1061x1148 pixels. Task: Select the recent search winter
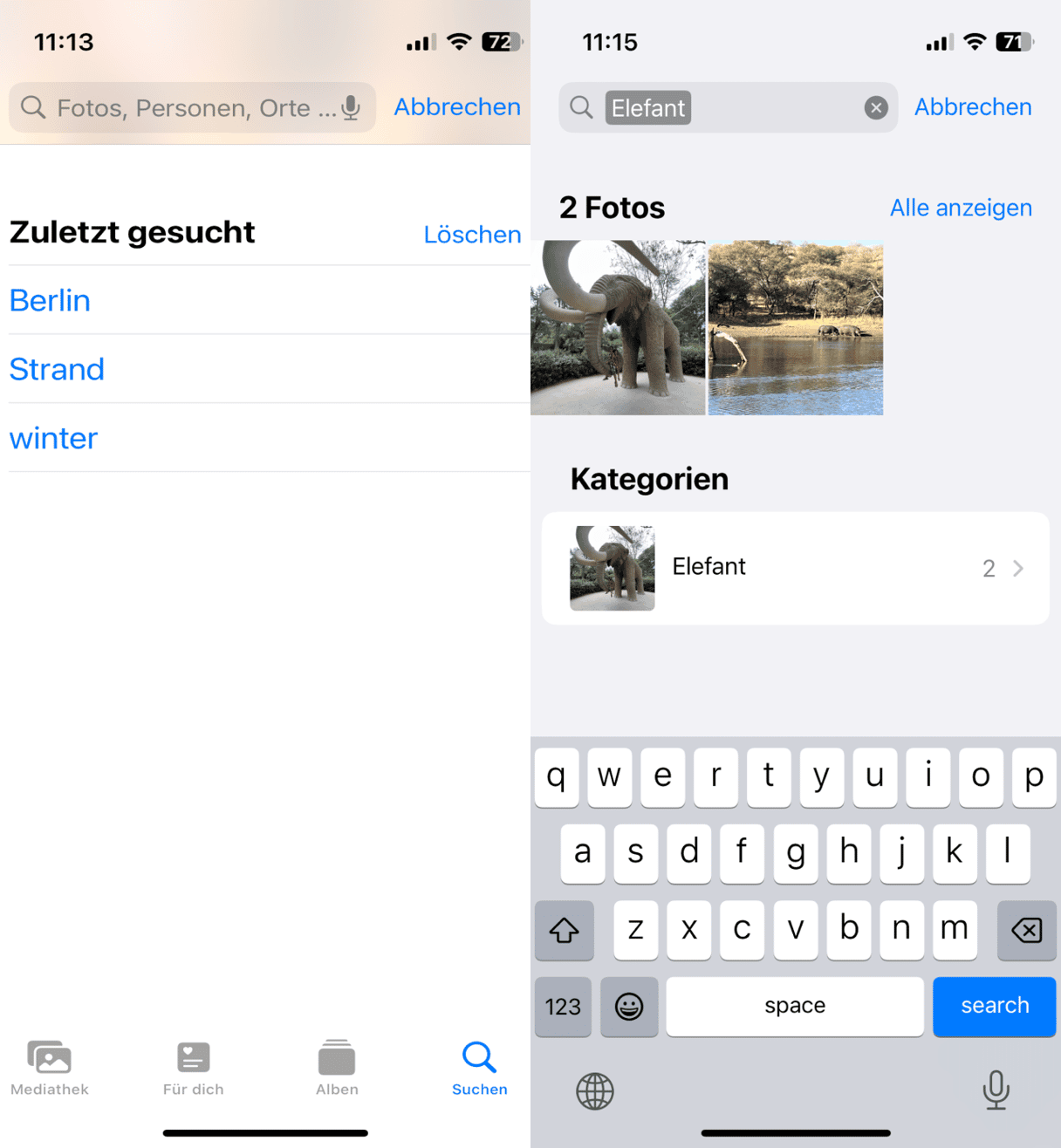[54, 438]
